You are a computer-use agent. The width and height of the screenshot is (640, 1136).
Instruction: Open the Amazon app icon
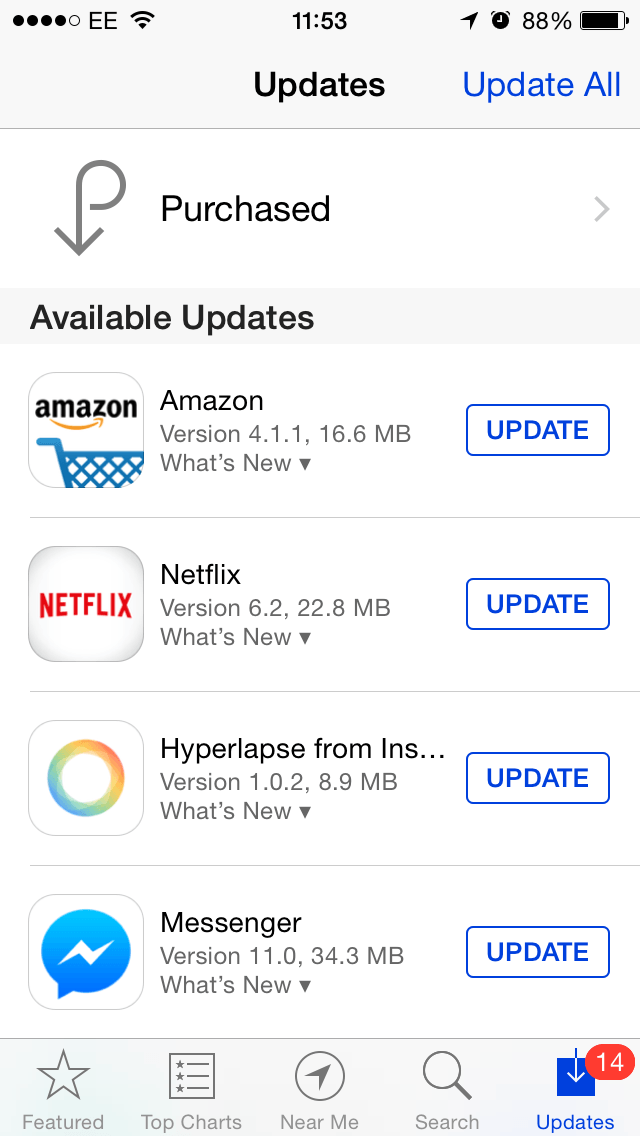coord(86,430)
